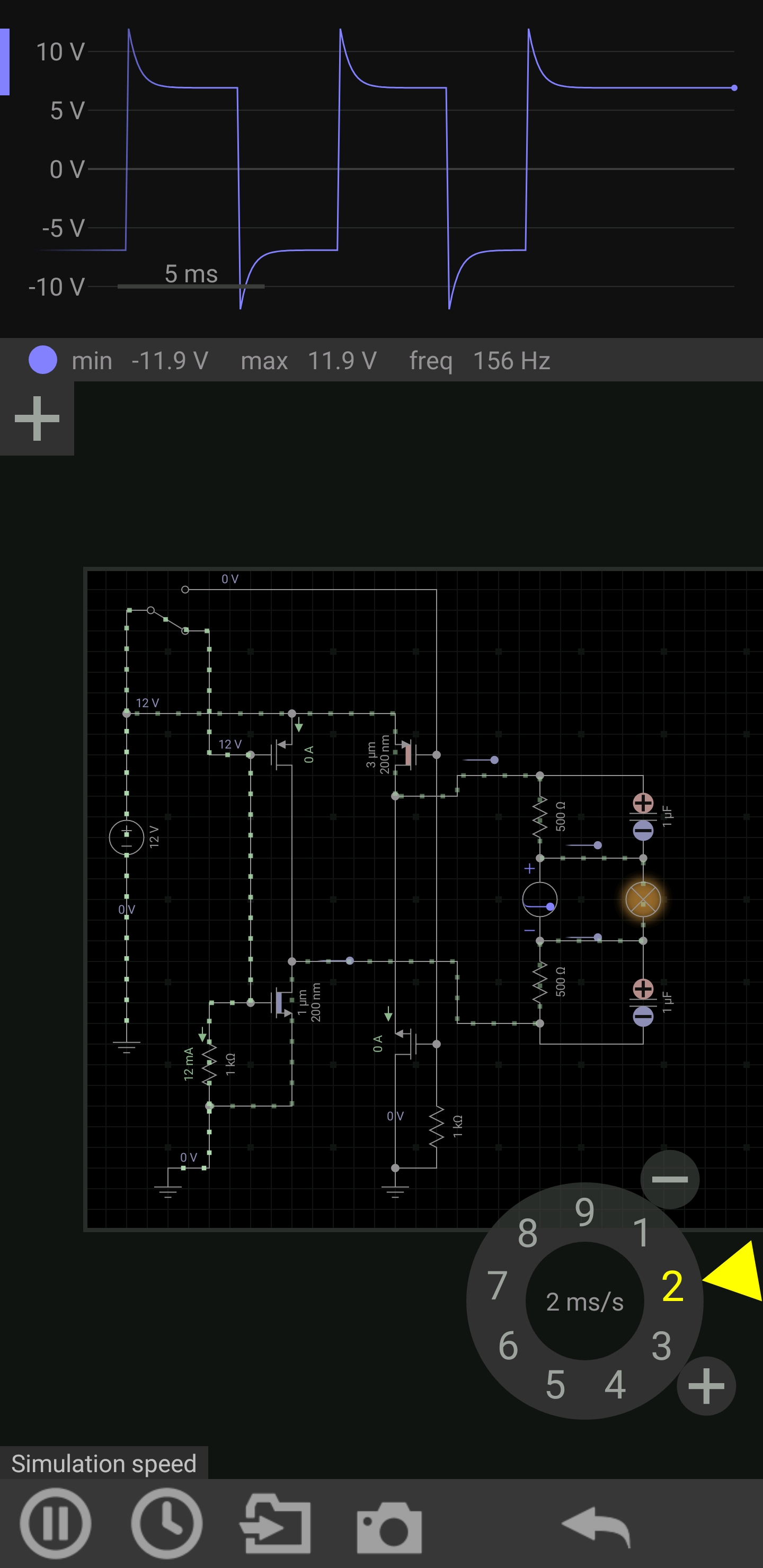Set the speed dial to 7
The height and width of the screenshot is (1568, 763).
497,1285
